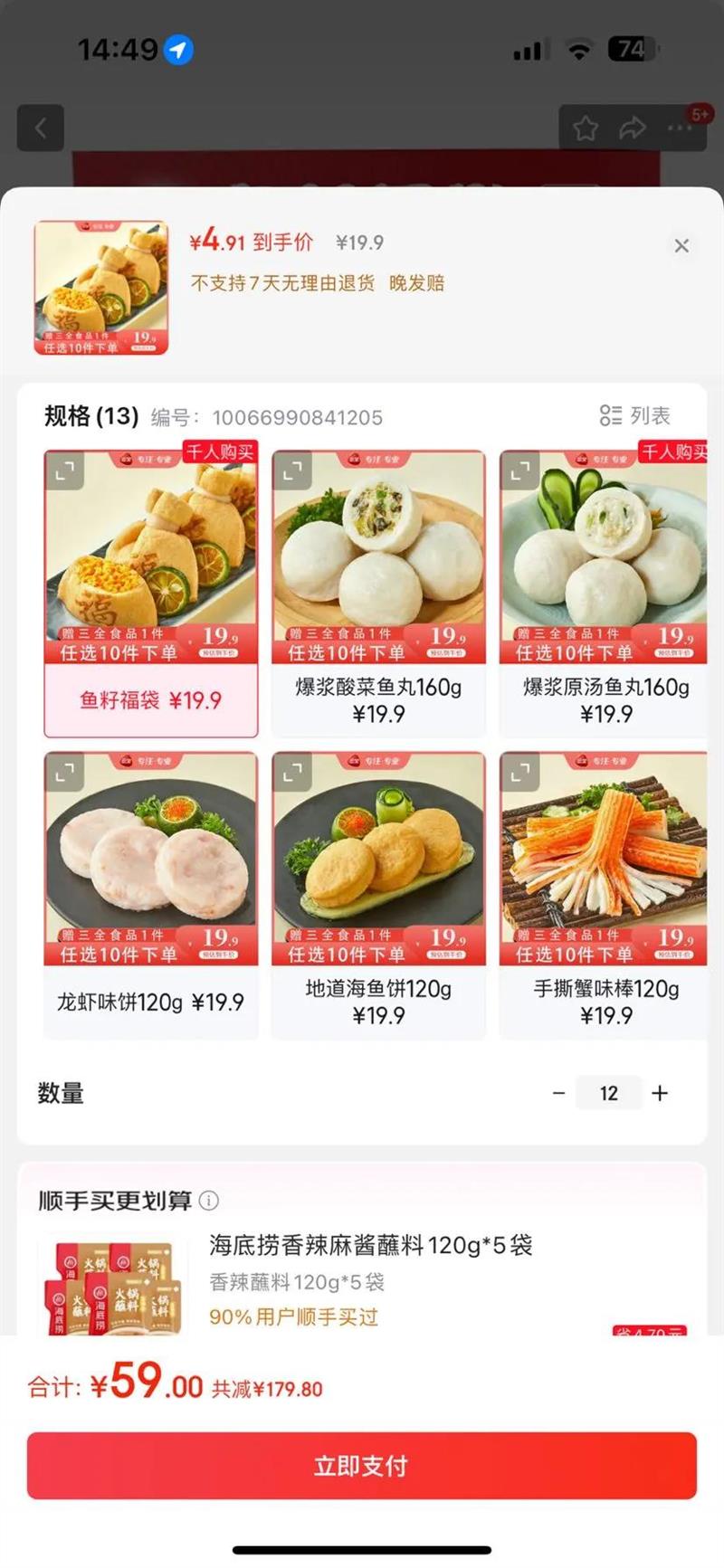Tap the quantity field showing 12
The width and height of the screenshot is (724, 1568).
(x=609, y=1093)
